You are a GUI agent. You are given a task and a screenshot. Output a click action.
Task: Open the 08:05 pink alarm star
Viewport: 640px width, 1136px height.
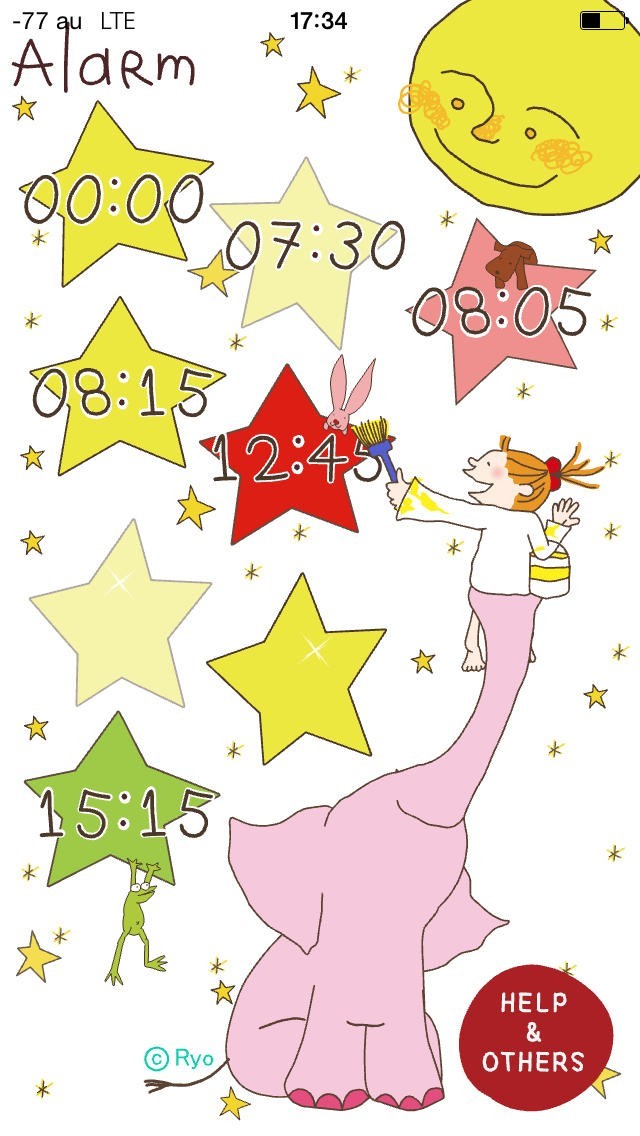tap(500, 312)
